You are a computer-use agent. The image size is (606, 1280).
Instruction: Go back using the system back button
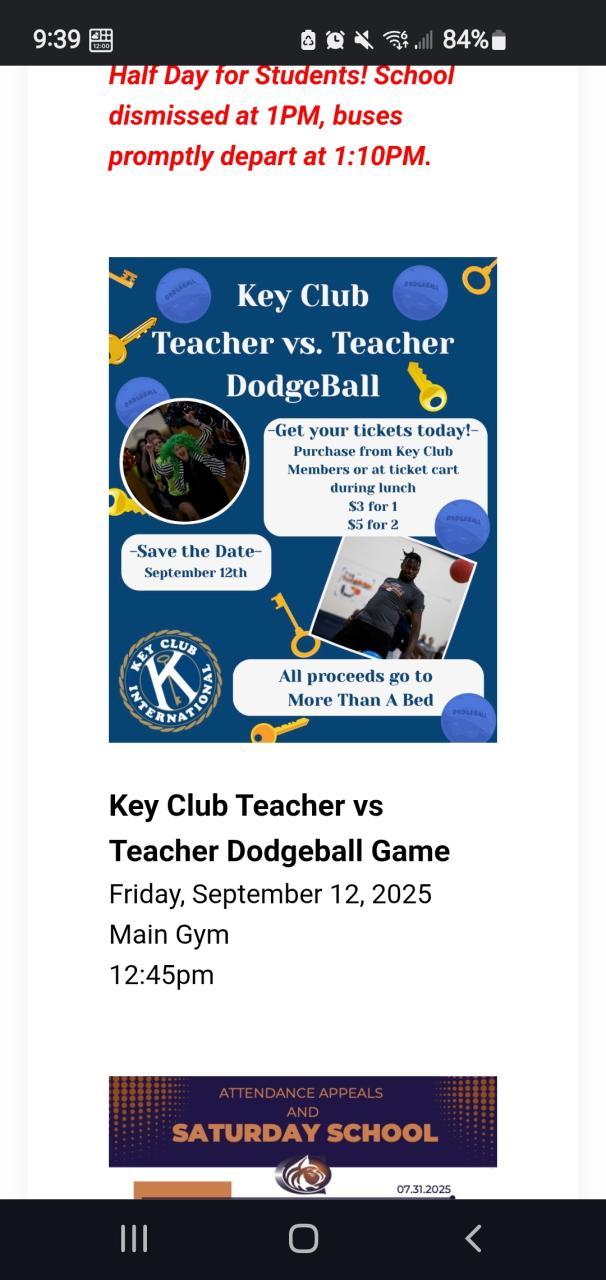point(473,1238)
